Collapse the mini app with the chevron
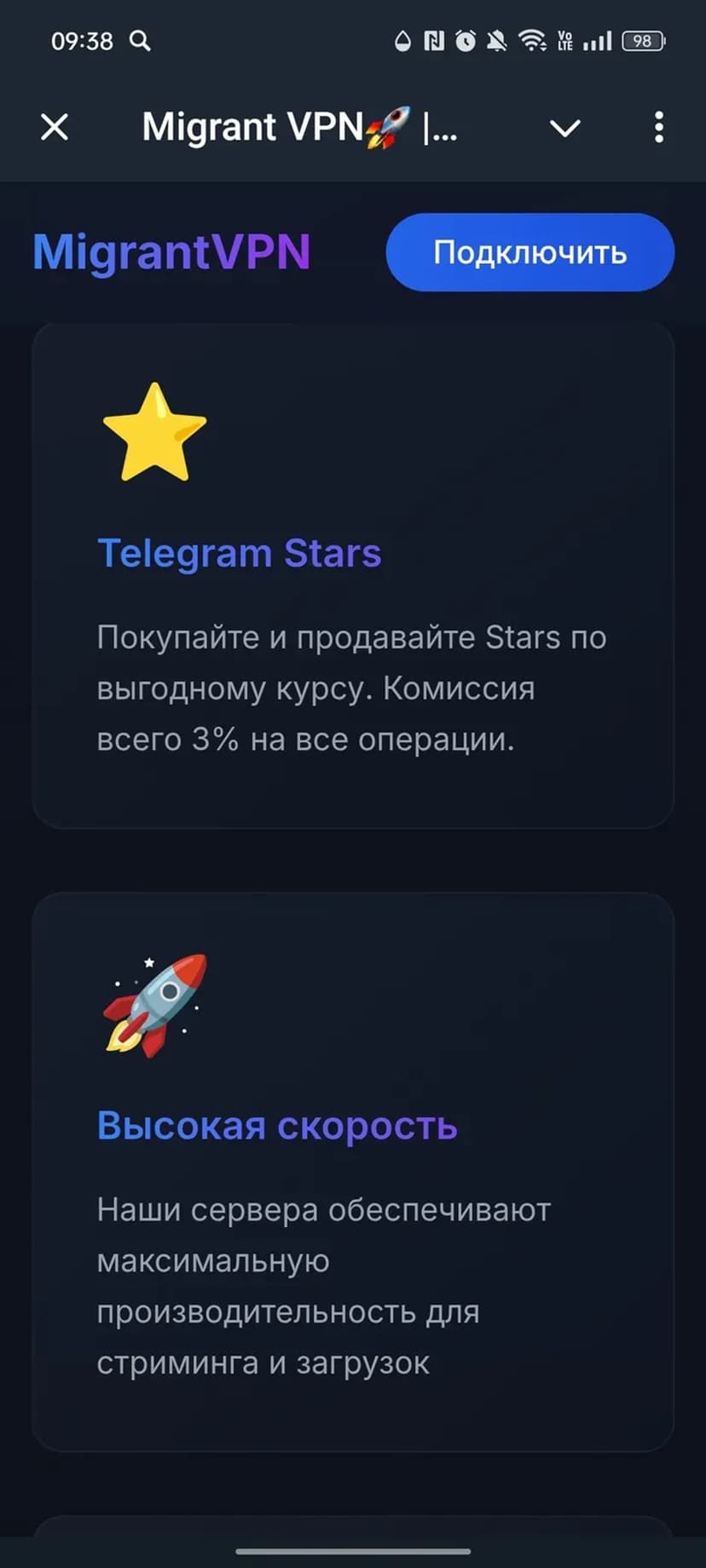The height and width of the screenshot is (1568, 706). (564, 129)
